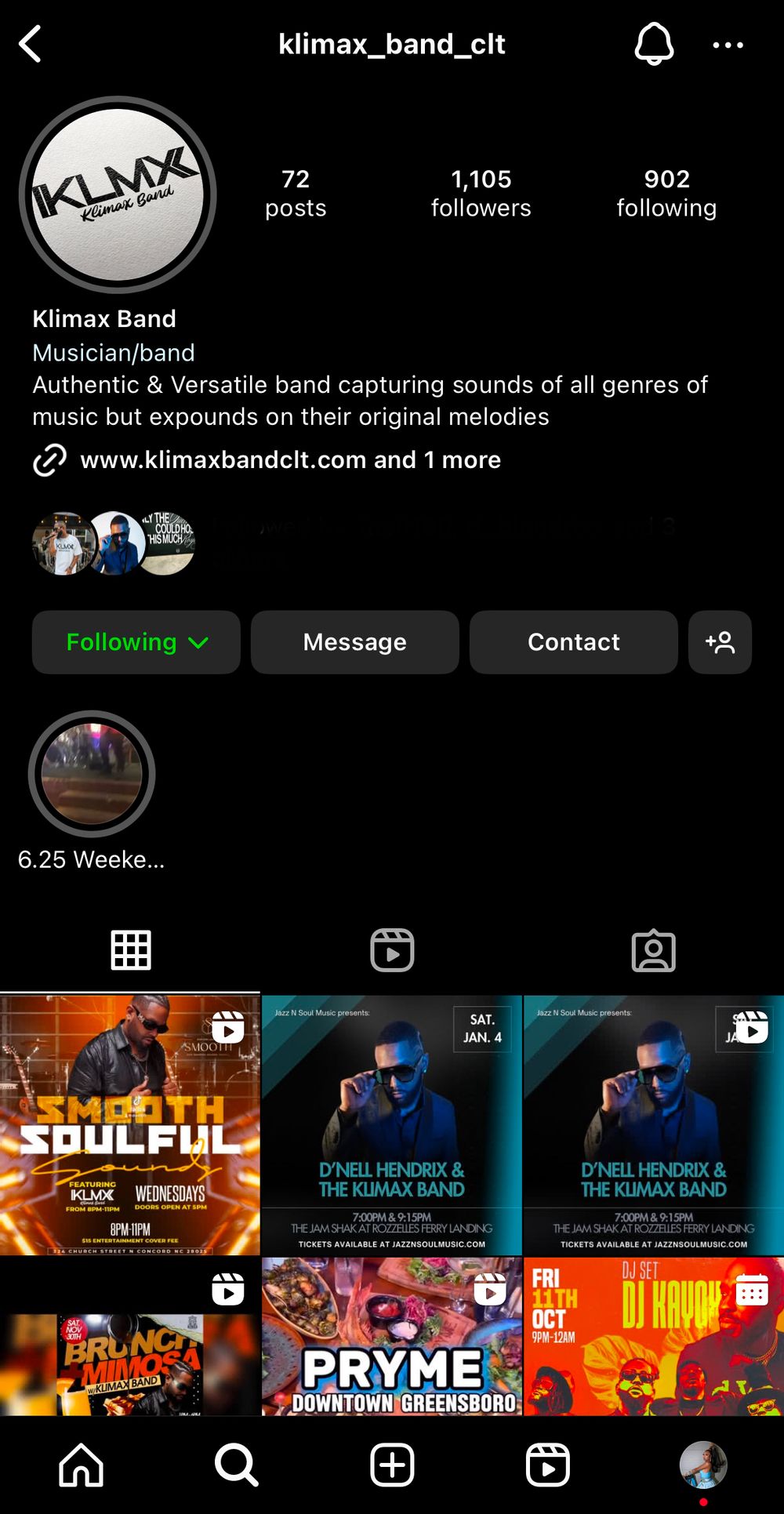Screen dimensions: 784x1514
Task: Show the 1,105 followers list
Action: 481,193
